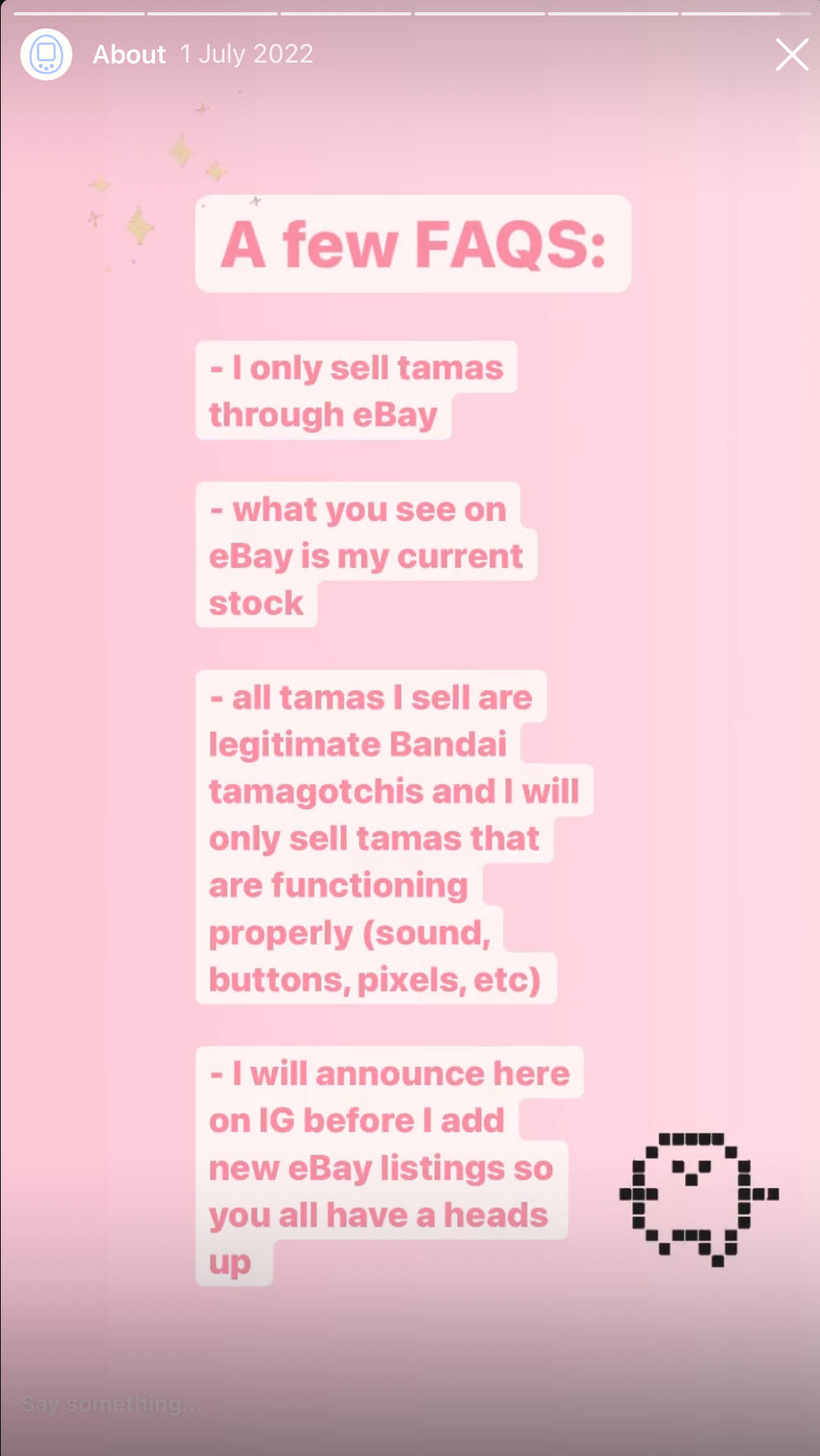The height and width of the screenshot is (1456, 820).
Task: Select the 'legitimate Bandai tamagotchis' FAQ sticker
Action: point(394,837)
